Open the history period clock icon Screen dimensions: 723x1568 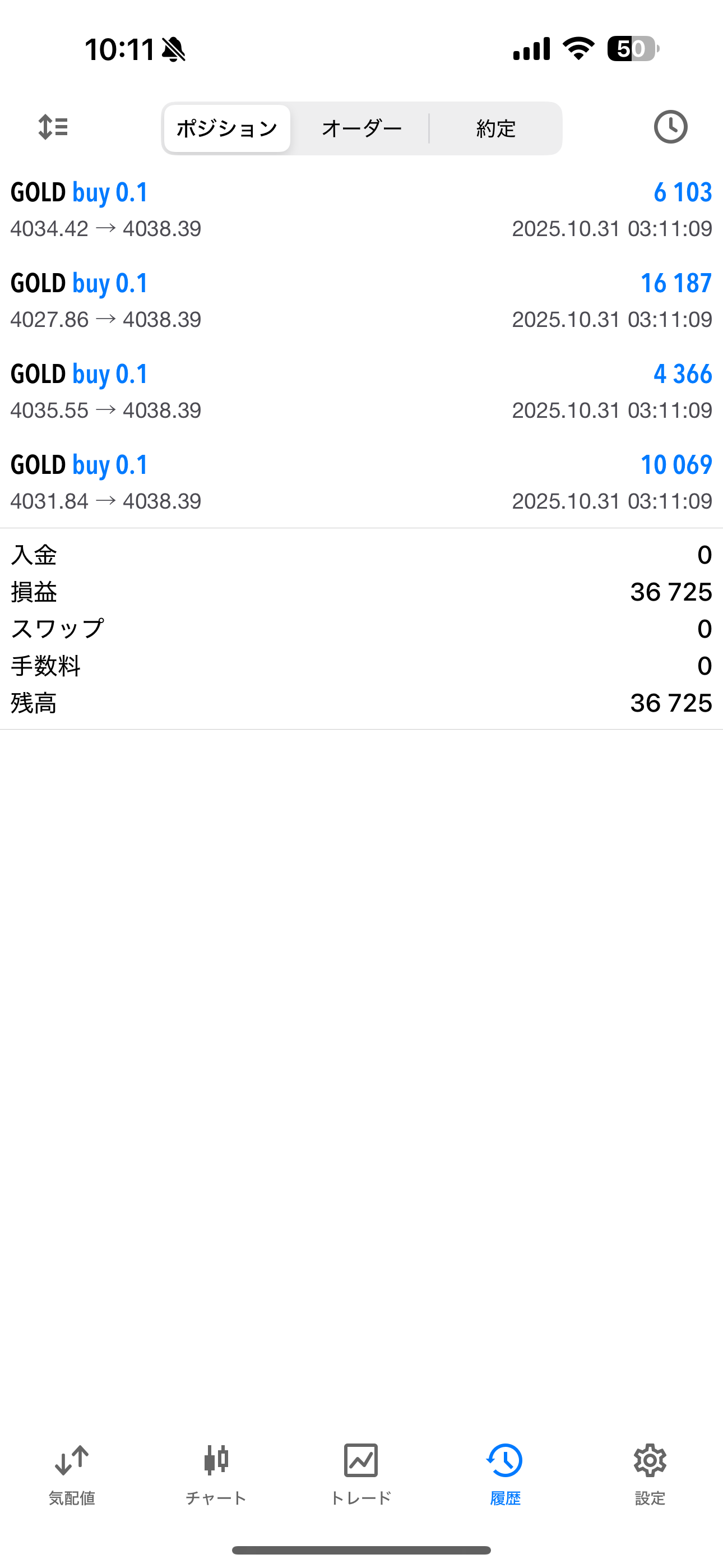point(670,127)
